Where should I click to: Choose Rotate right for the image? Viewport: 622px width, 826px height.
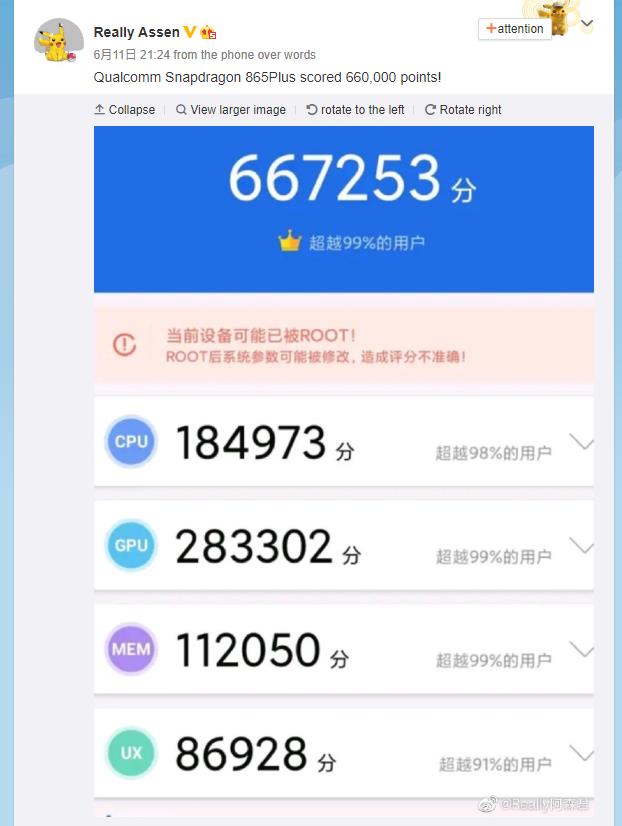463,110
